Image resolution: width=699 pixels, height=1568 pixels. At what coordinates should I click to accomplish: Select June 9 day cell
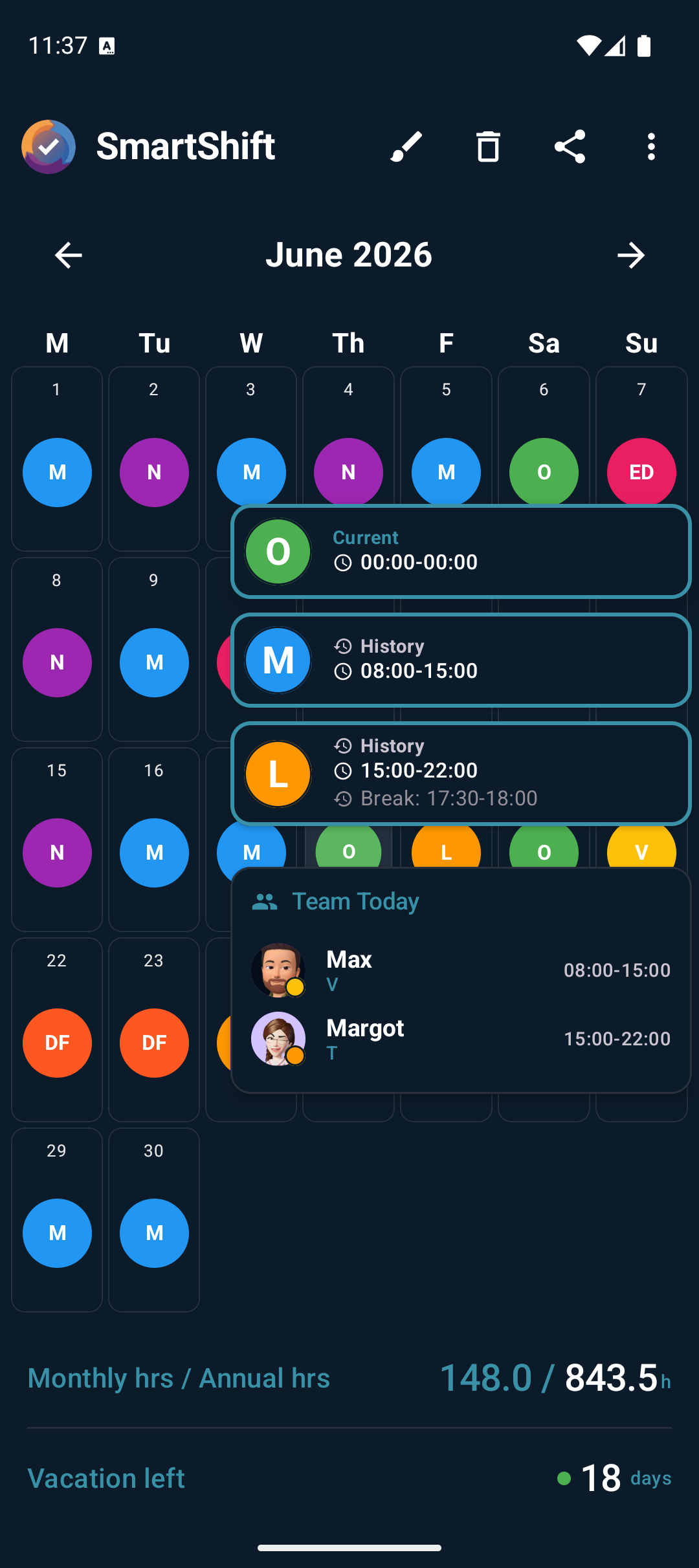(x=154, y=648)
